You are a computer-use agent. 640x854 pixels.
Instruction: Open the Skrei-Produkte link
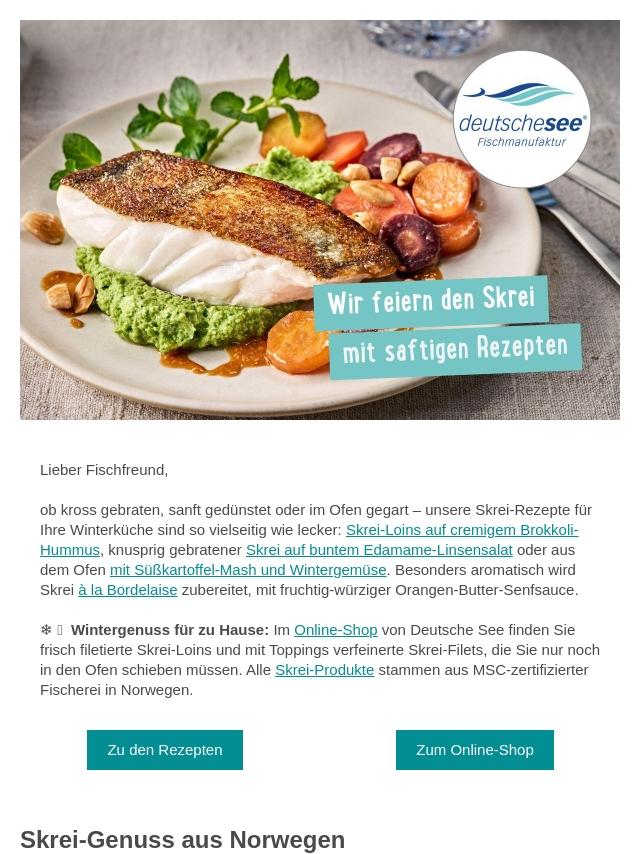pyautogui.click(x=325, y=670)
